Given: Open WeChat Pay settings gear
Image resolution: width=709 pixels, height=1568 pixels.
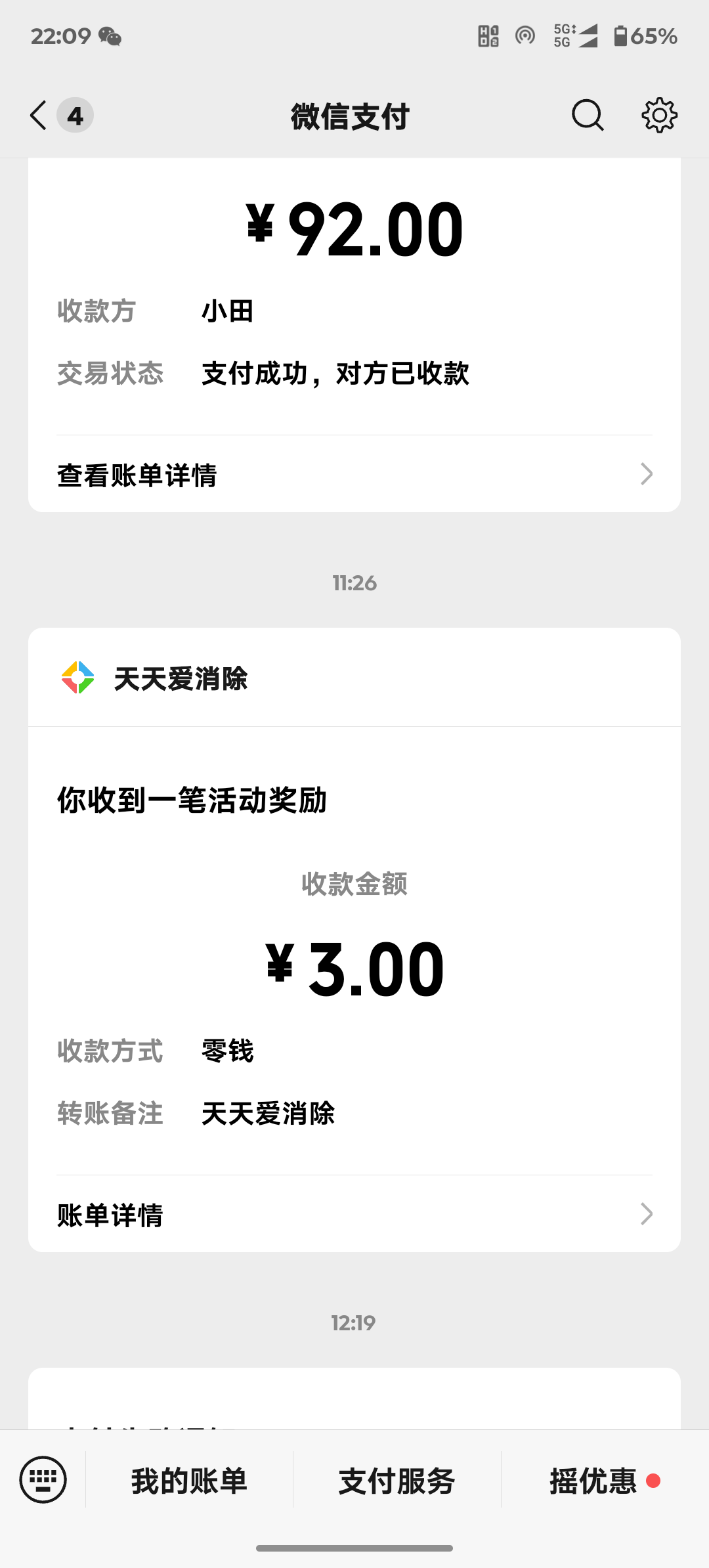Looking at the screenshot, I should pyautogui.click(x=658, y=115).
